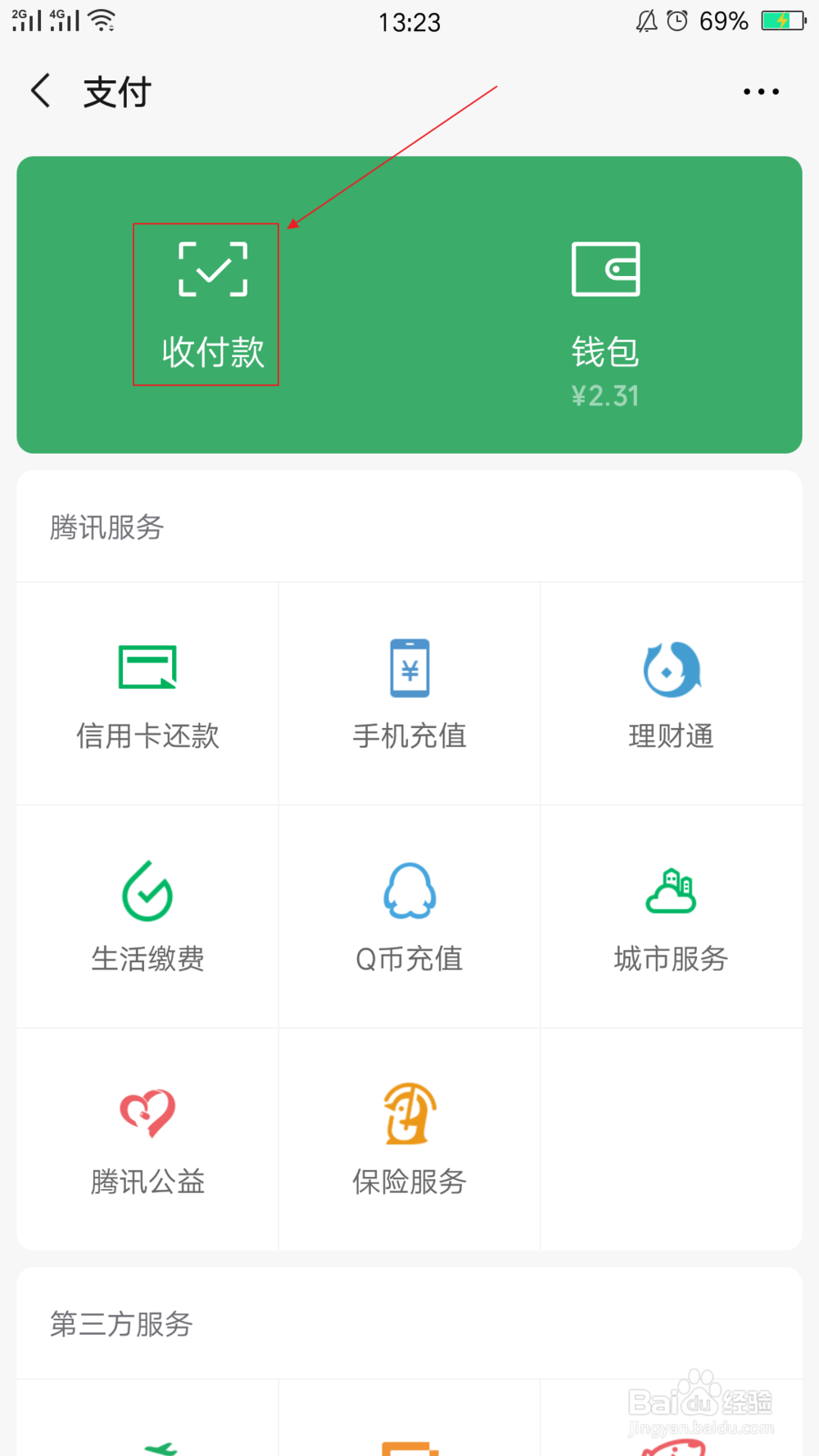
Task: Go back from the 支付 page
Action: pos(41,91)
